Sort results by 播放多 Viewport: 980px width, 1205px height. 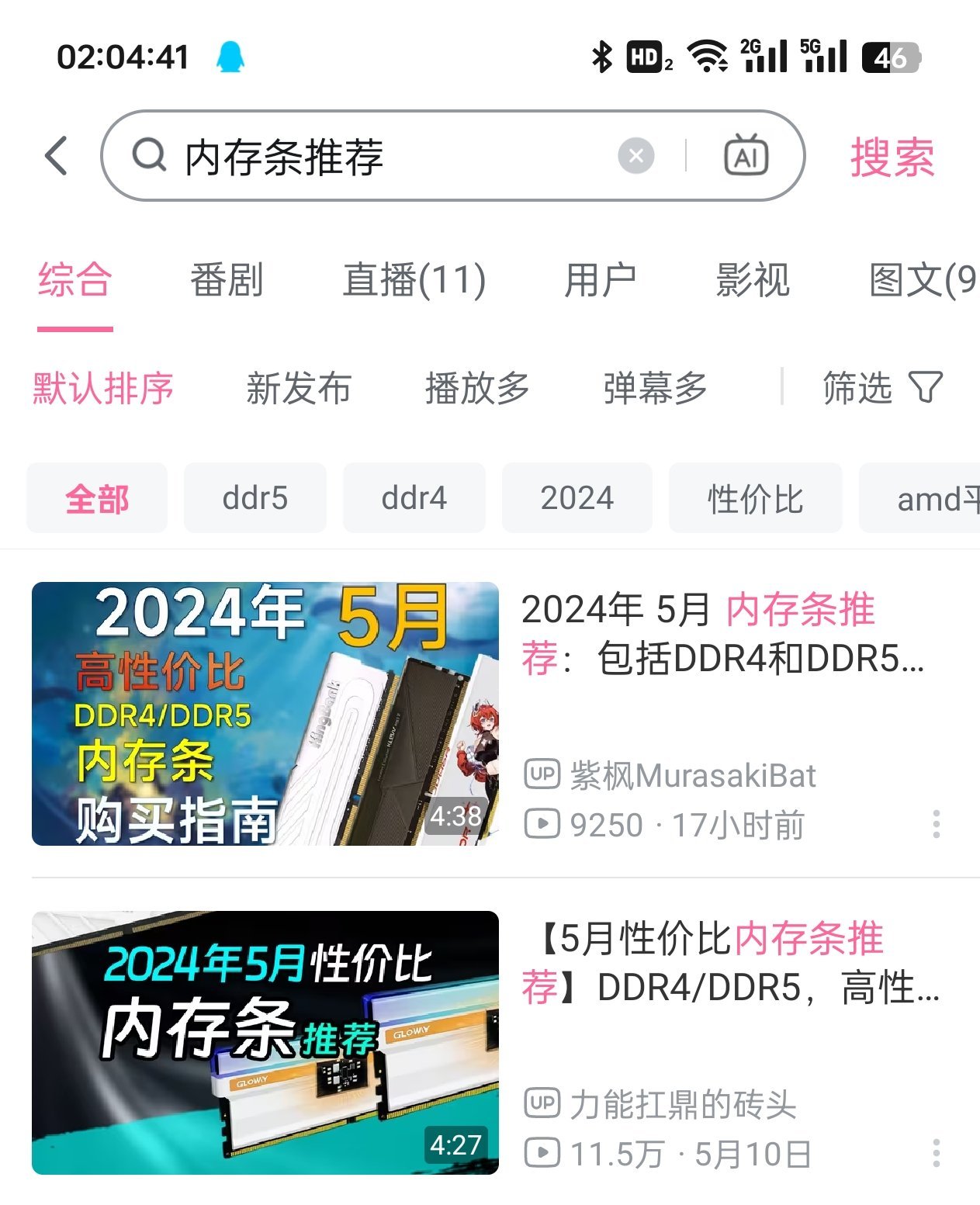tap(476, 388)
